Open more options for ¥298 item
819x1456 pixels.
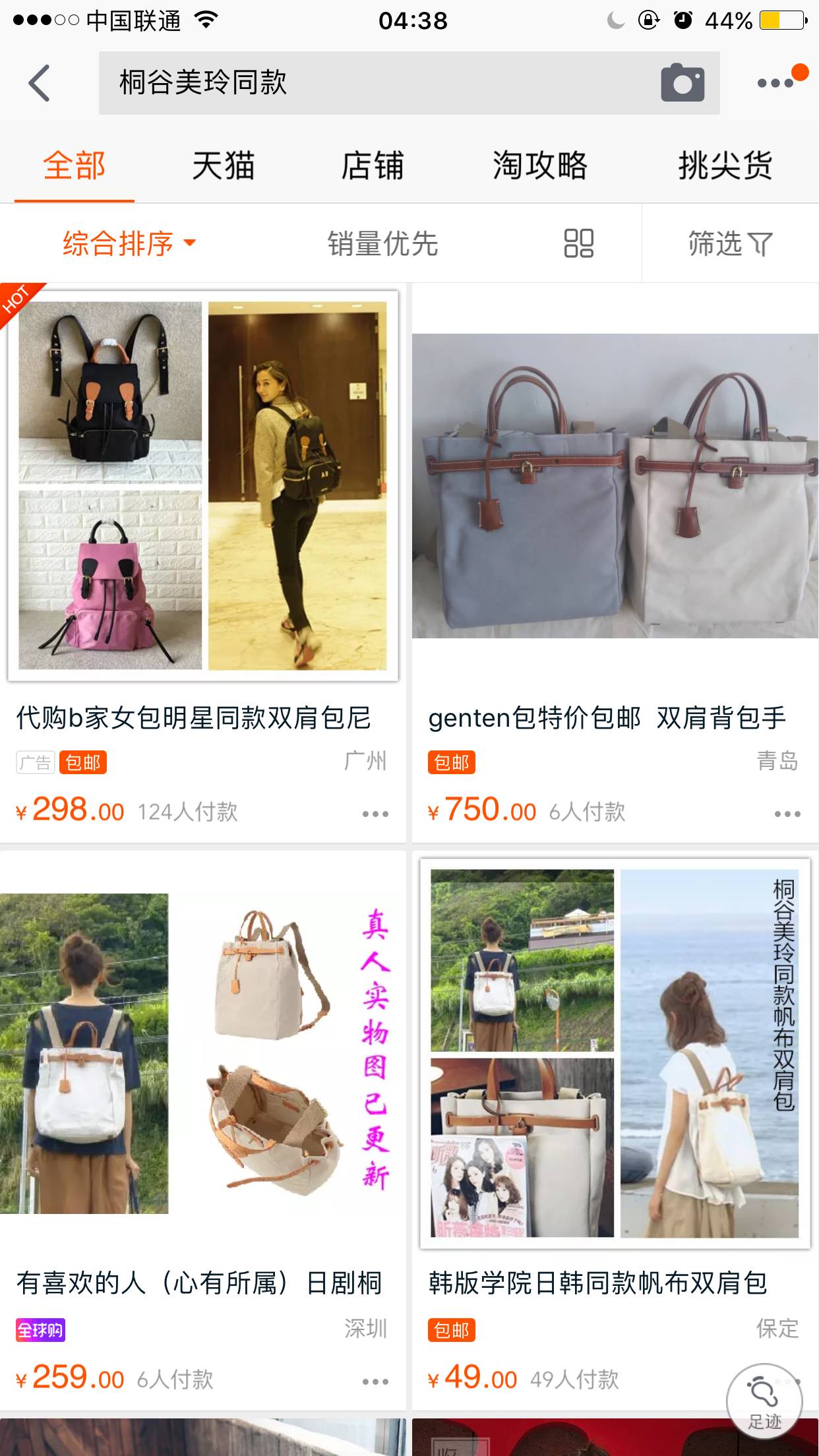375,814
